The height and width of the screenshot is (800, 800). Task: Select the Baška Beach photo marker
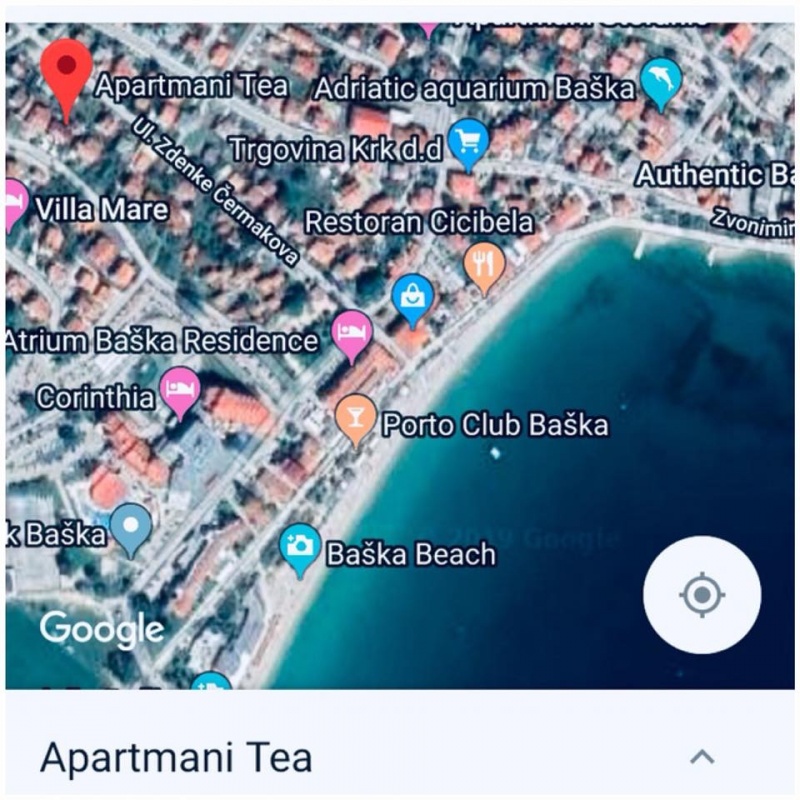point(300,546)
